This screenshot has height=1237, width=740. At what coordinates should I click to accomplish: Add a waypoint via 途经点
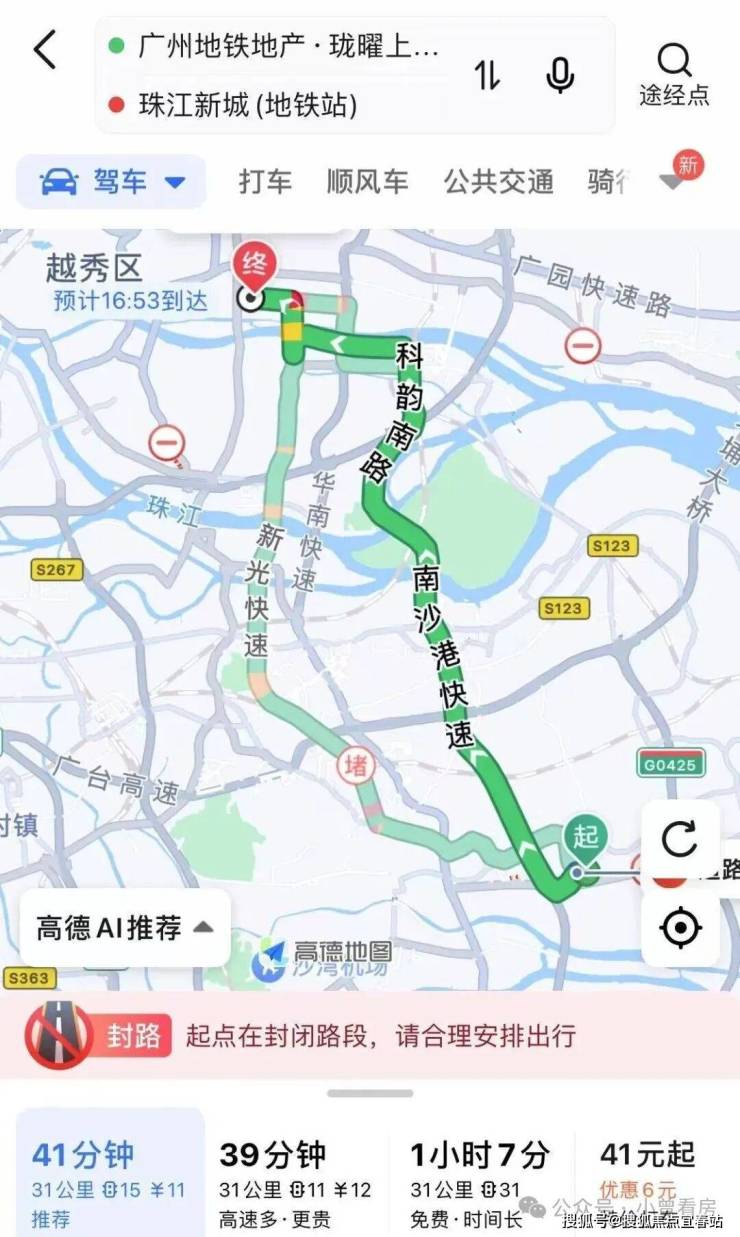674,75
